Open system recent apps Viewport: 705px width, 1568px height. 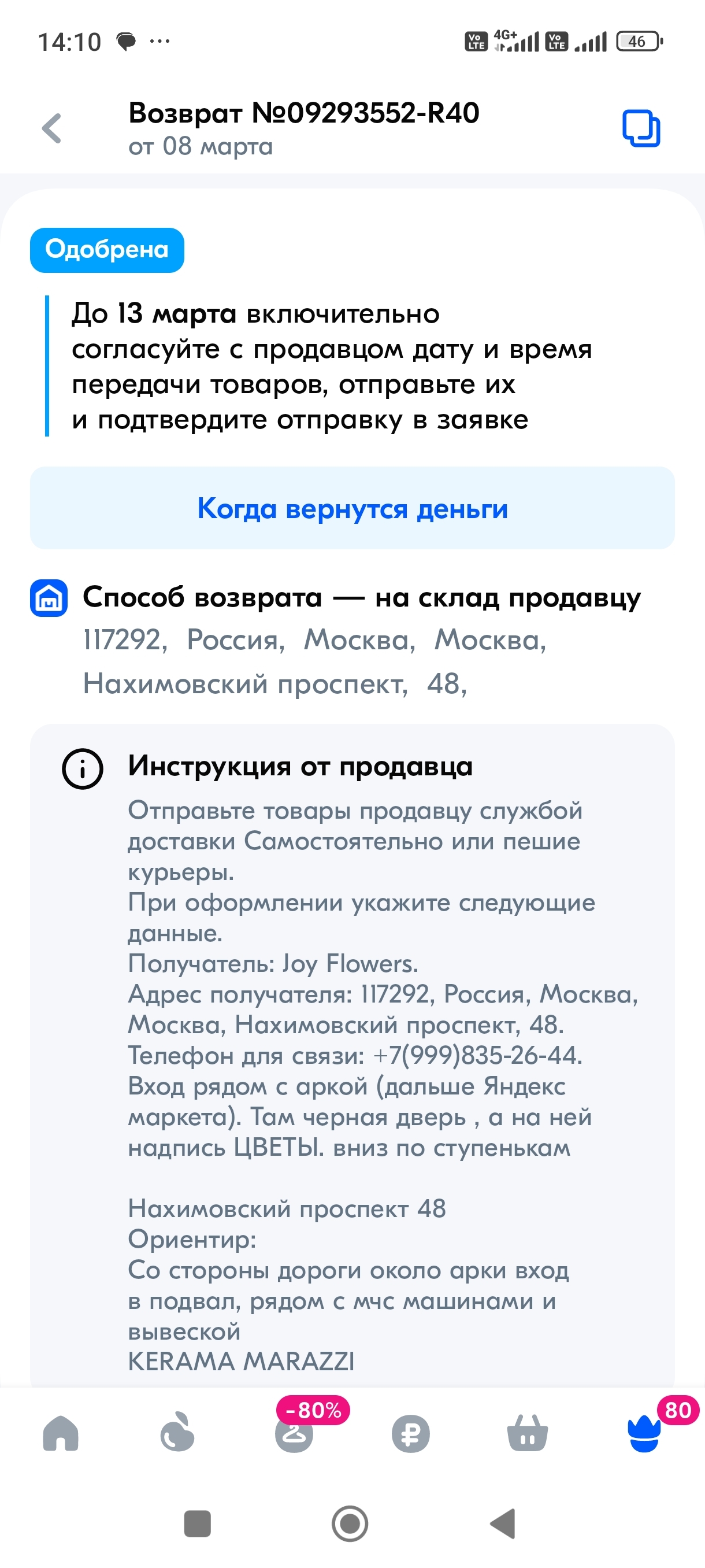point(197,1523)
